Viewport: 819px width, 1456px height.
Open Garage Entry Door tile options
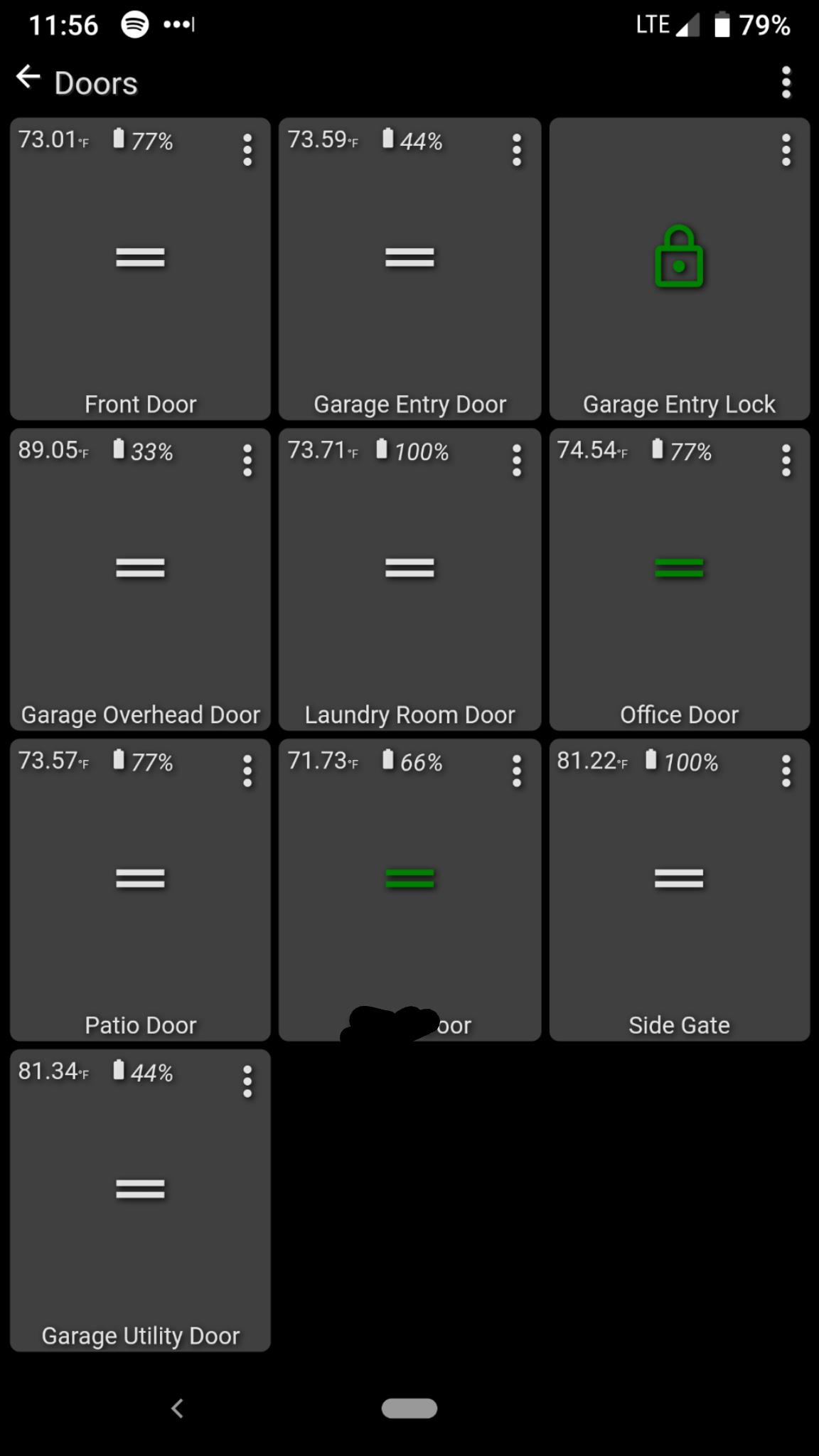(517, 150)
